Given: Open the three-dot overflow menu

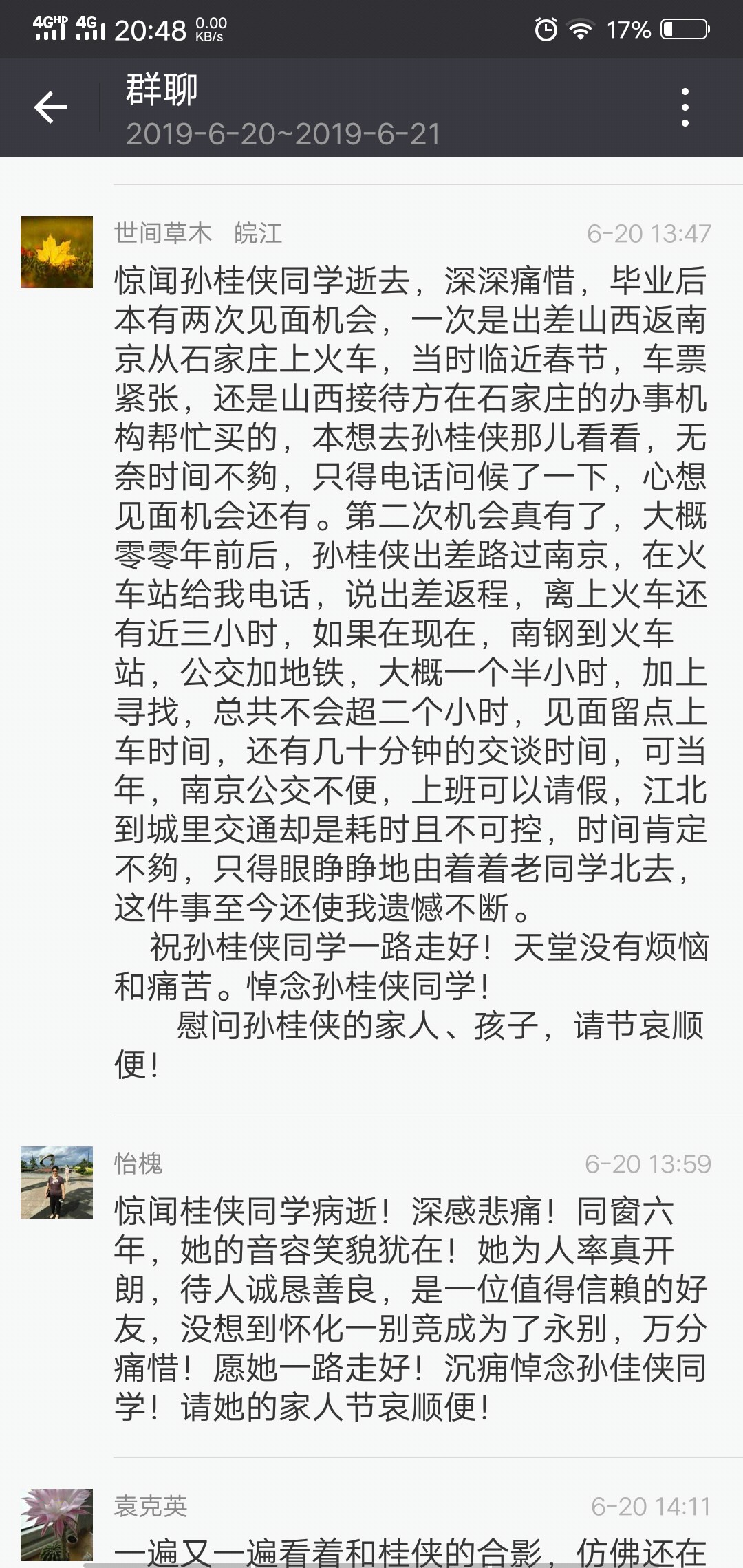Looking at the screenshot, I should pos(685,107).
